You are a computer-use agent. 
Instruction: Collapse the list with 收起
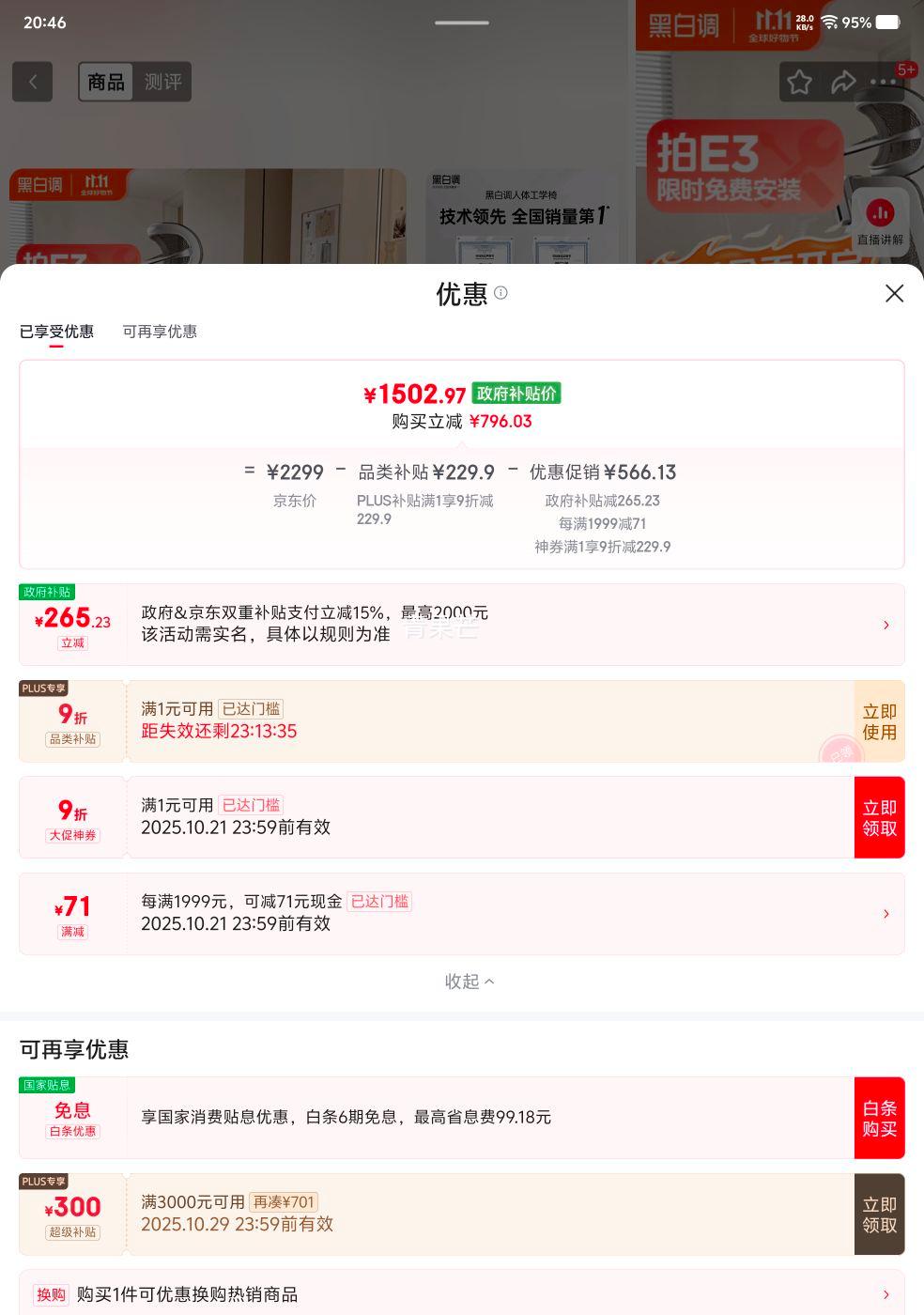(x=469, y=982)
